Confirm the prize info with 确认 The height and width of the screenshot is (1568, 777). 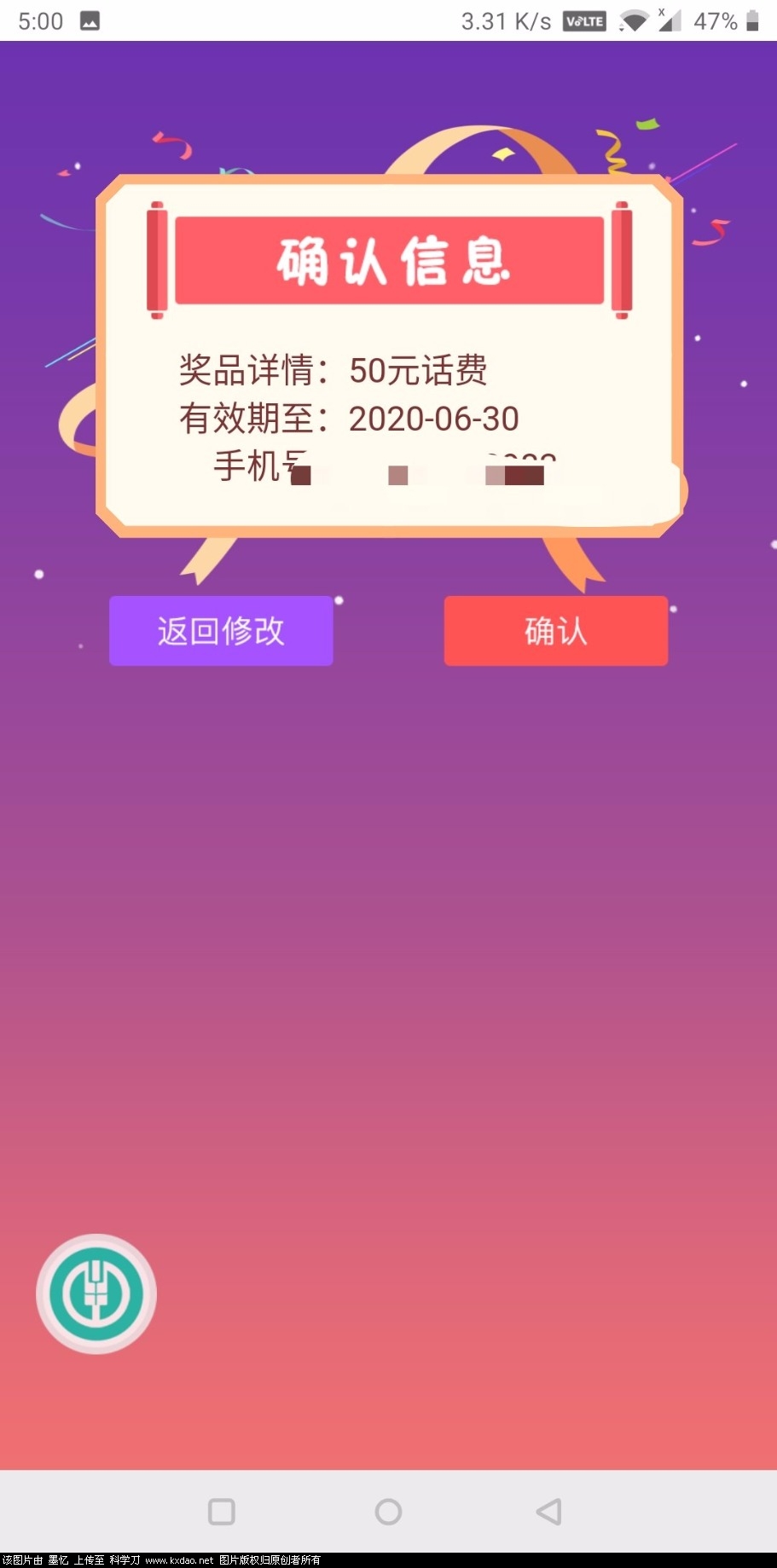(555, 631)
